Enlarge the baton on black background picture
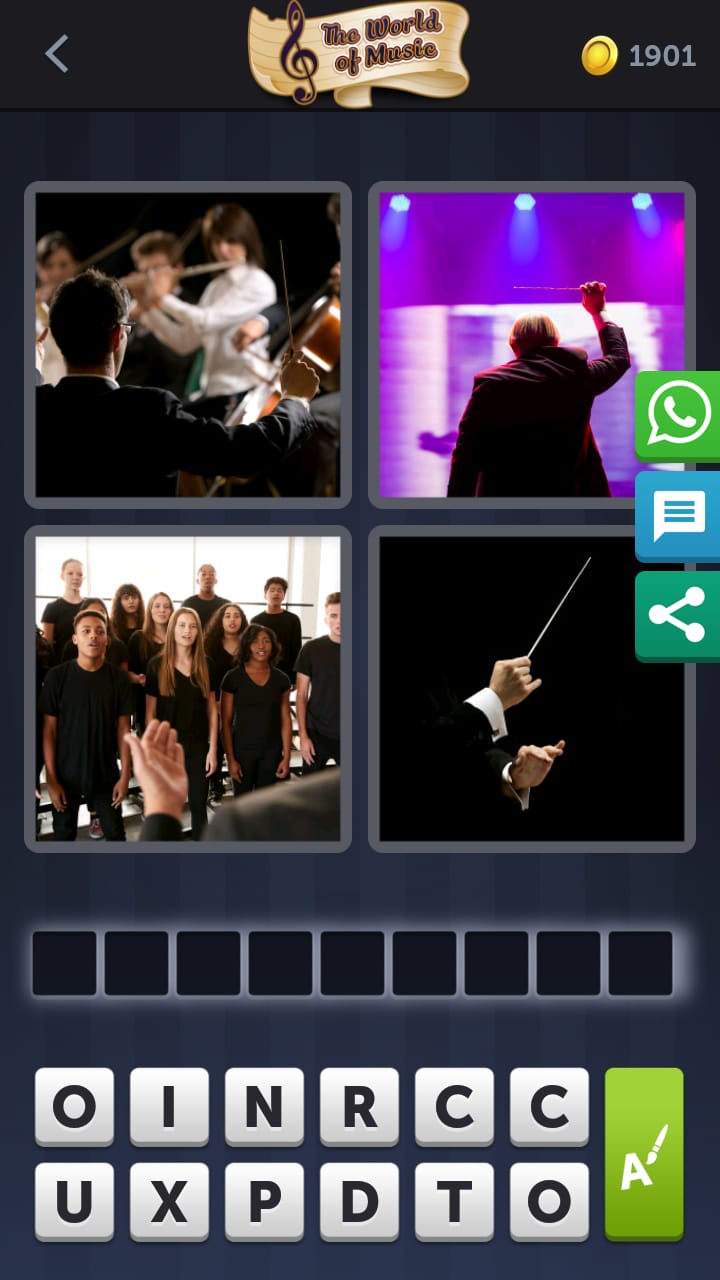 coord(531,688)
